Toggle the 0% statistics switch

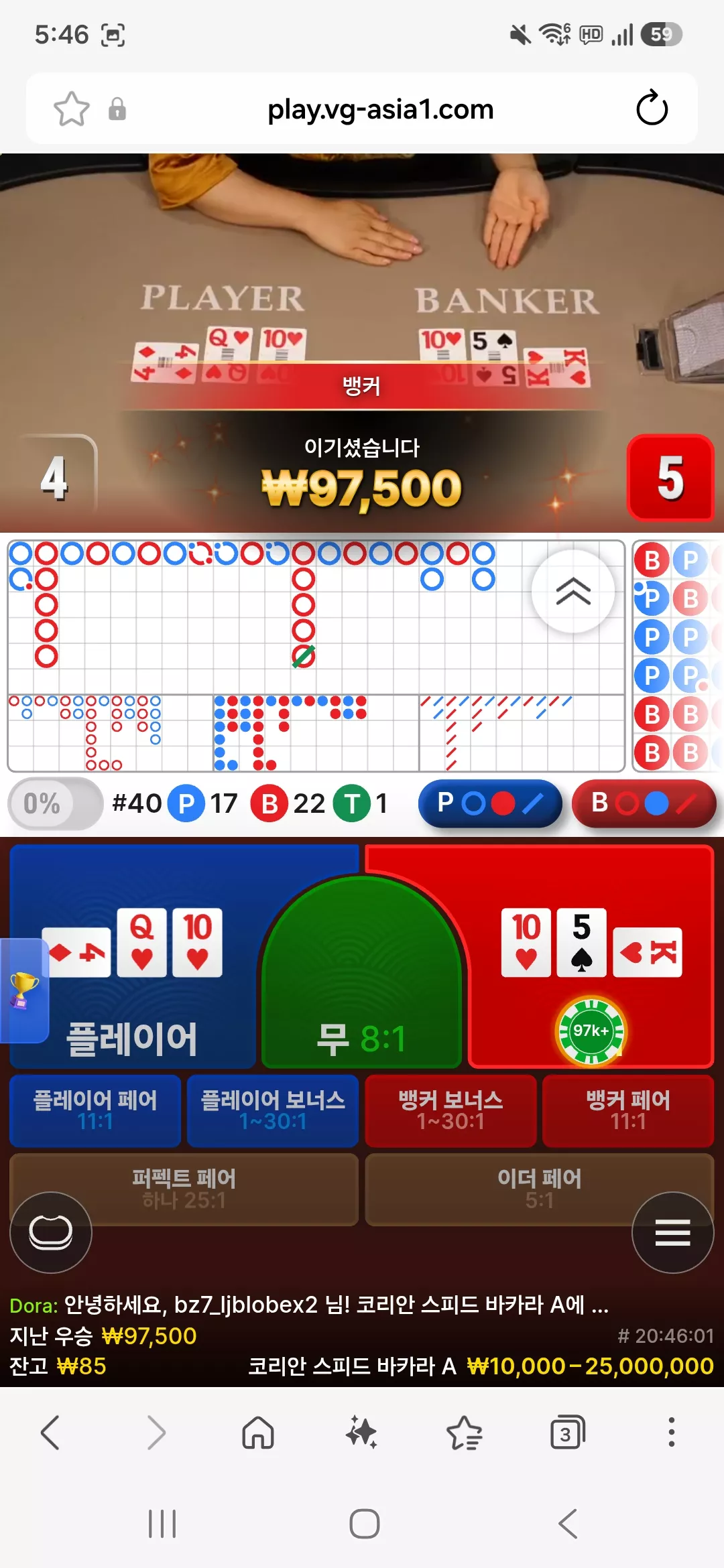pyautogui.click(x=56, y=803)
